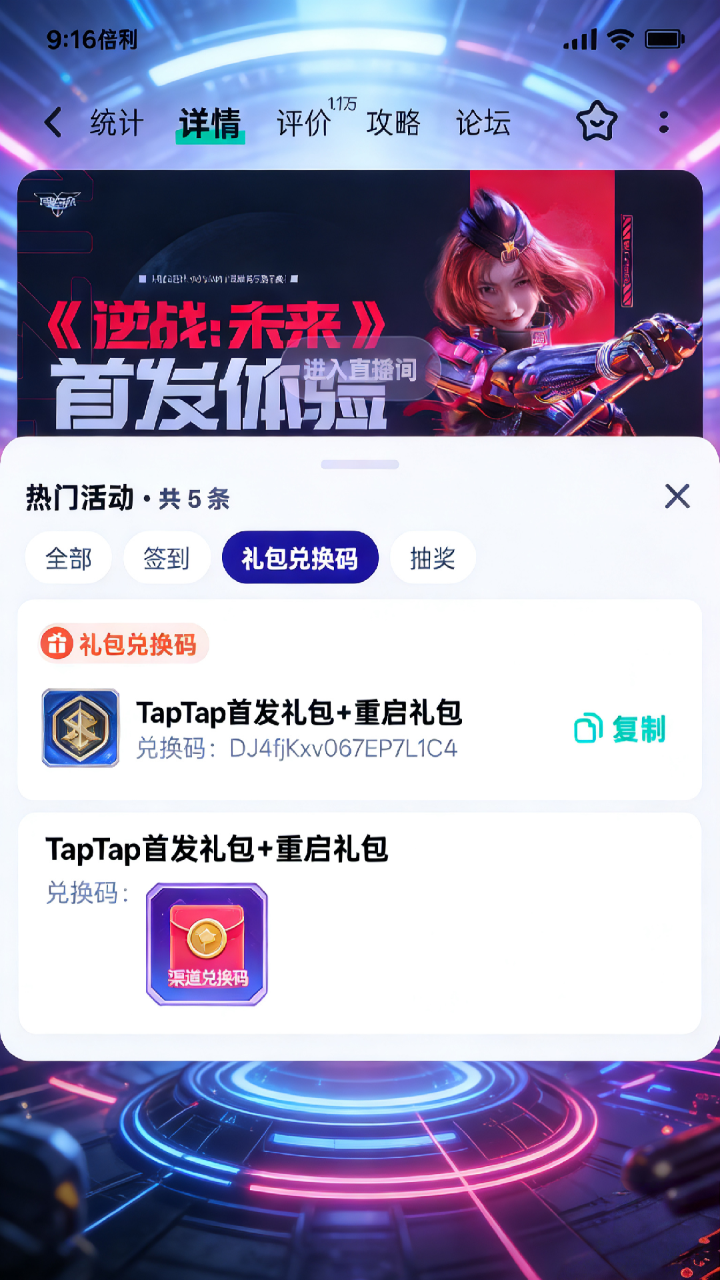Image resolution: width=720 pixels, height=1280 pixels.
Task: Switch to the 攻略 tab
Action: point(393,123)
